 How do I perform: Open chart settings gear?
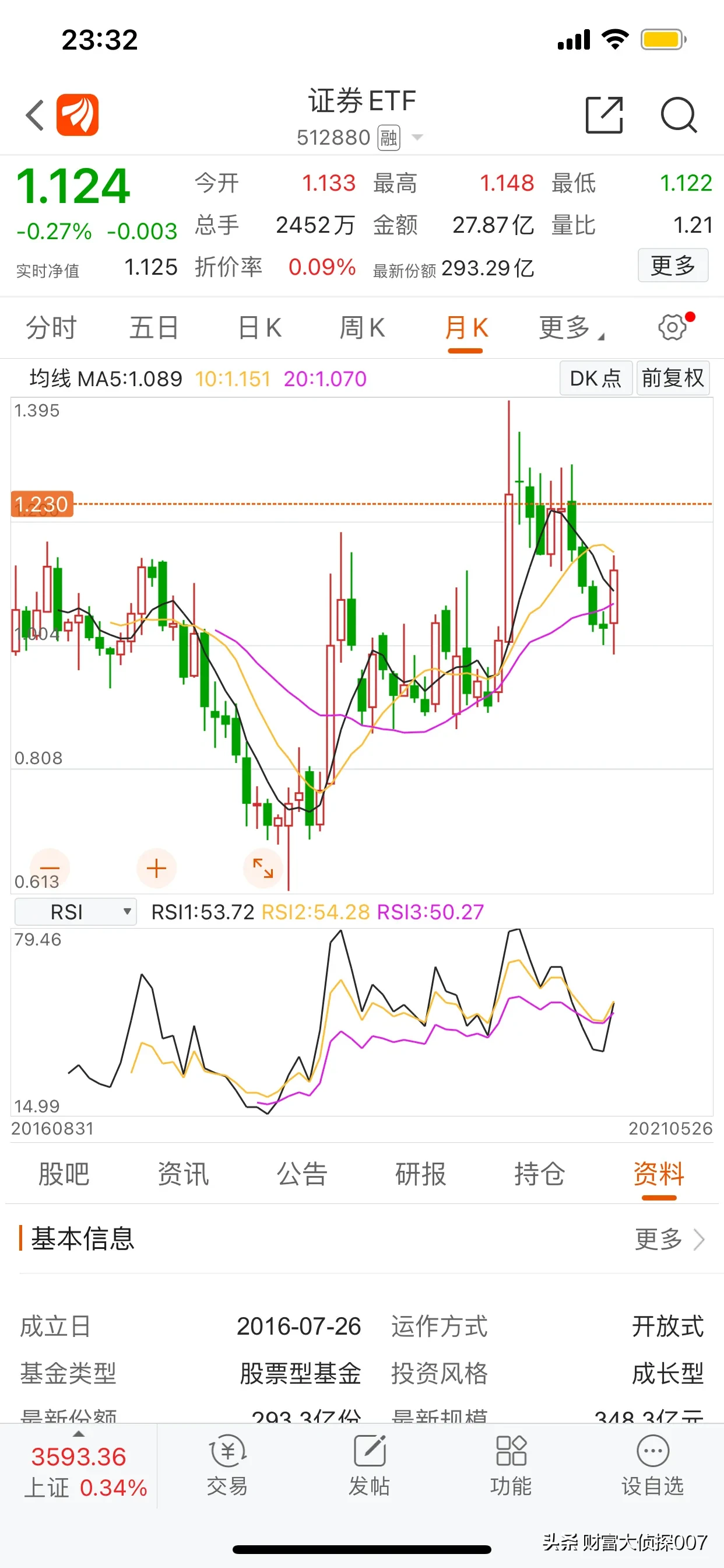click(x=672, y=327)
